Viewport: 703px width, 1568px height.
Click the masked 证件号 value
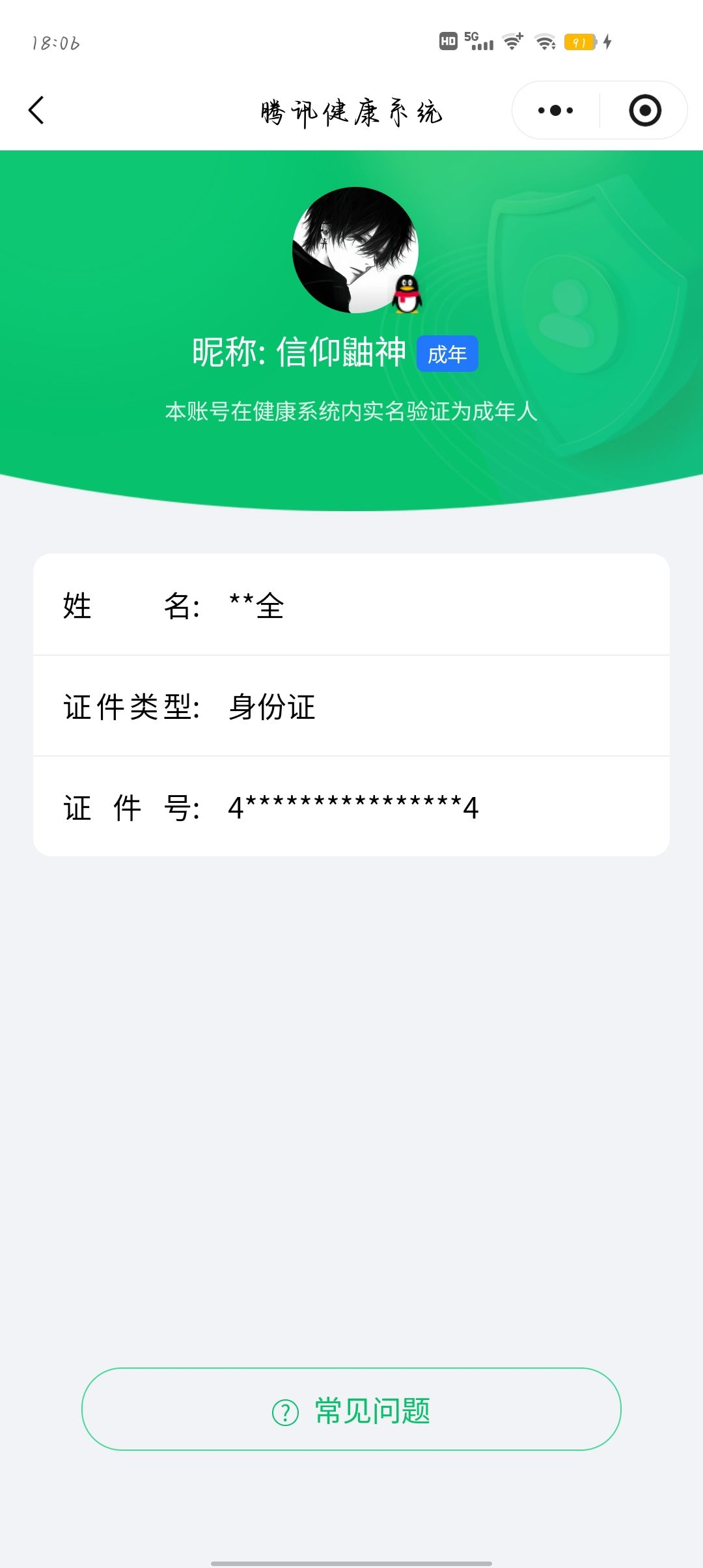[351, 807]
